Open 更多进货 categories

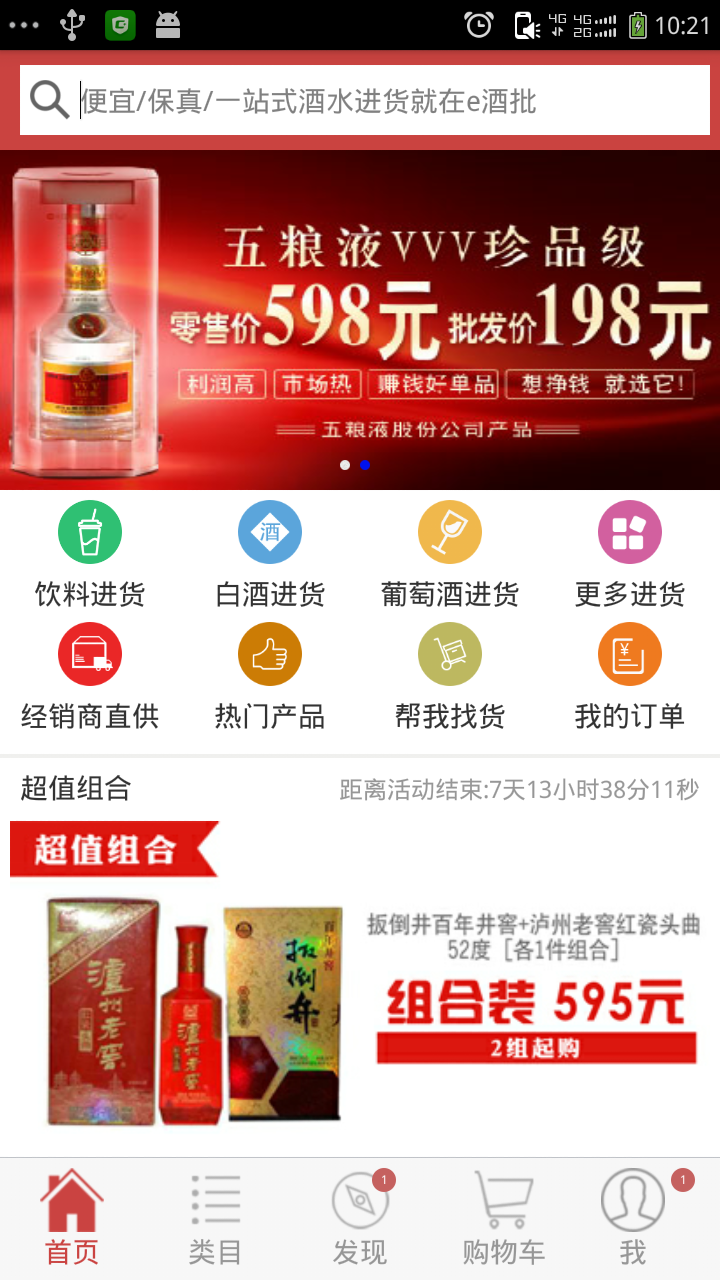click(630, 555)
